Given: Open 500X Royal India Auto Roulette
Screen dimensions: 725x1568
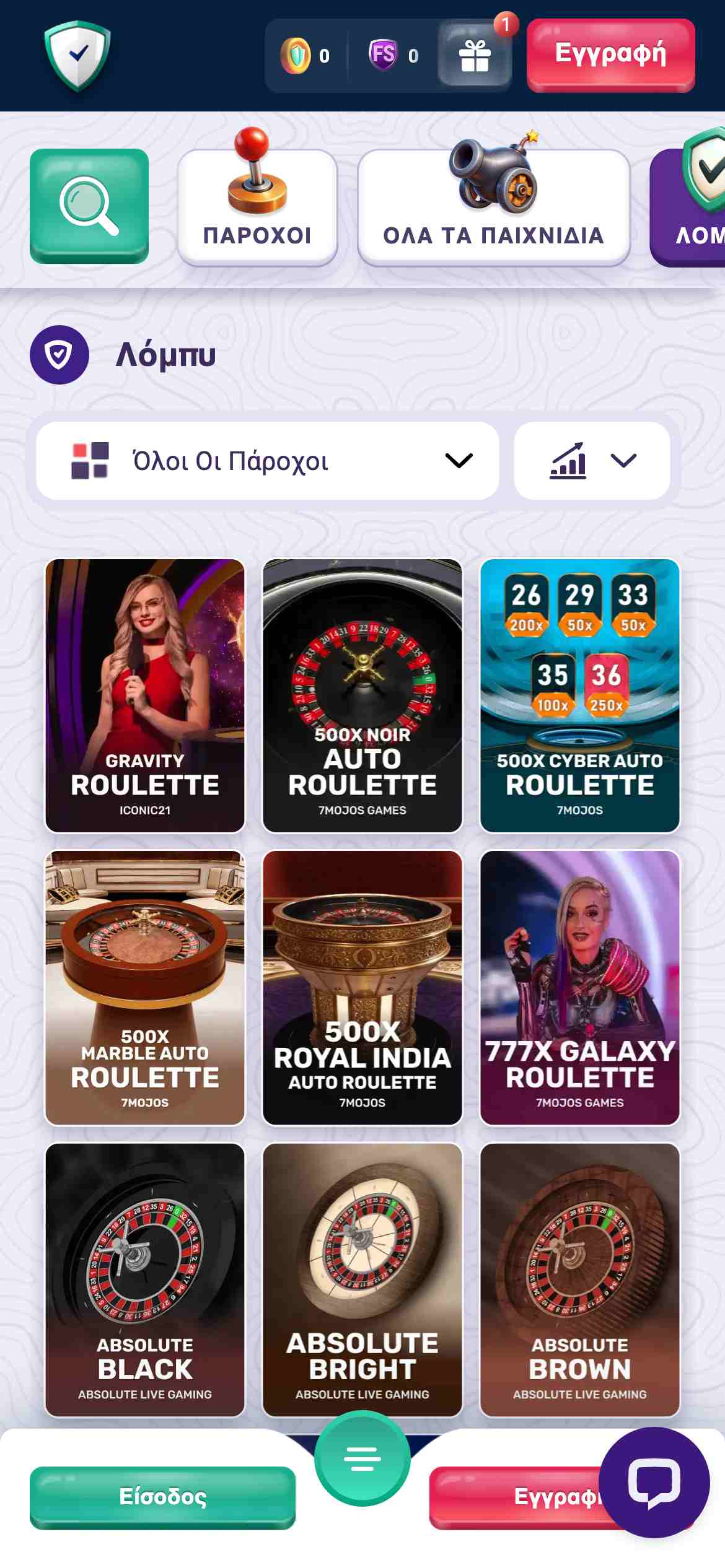Looking at the screenshot, I should 362,988.
